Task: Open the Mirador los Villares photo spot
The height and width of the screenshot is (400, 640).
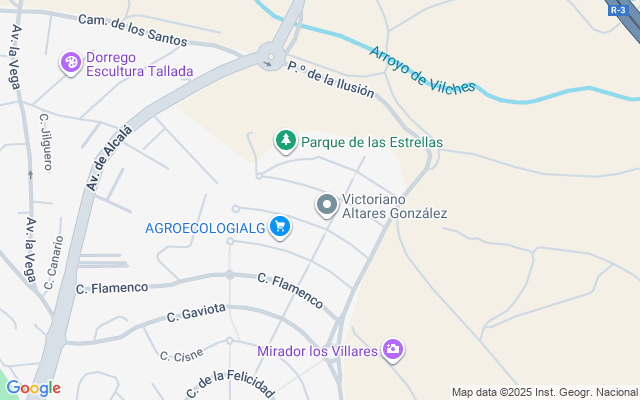Action: pos(395,349)
